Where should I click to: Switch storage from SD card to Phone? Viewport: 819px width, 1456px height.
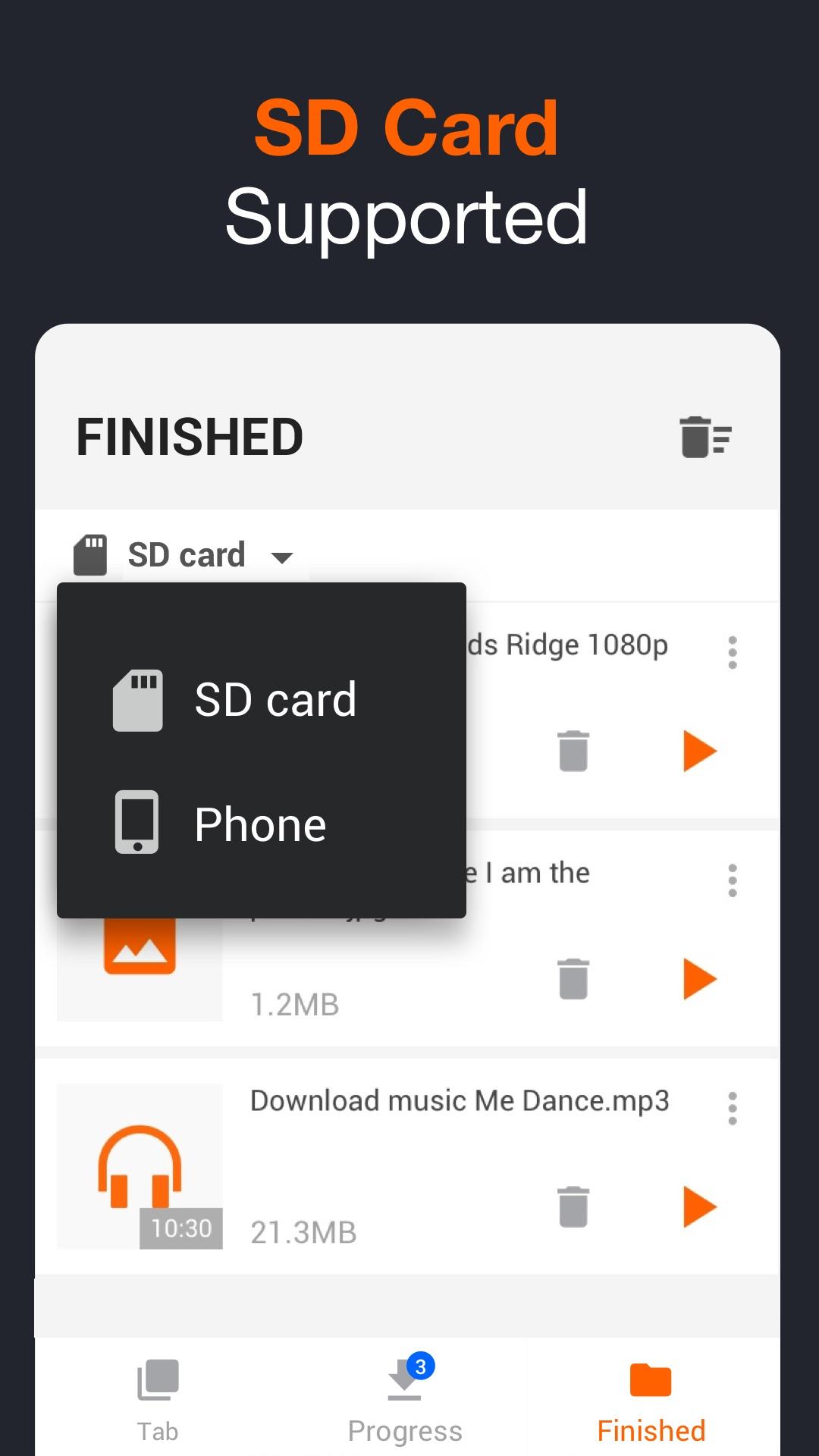pyautogui.click(x=259, y=824)
